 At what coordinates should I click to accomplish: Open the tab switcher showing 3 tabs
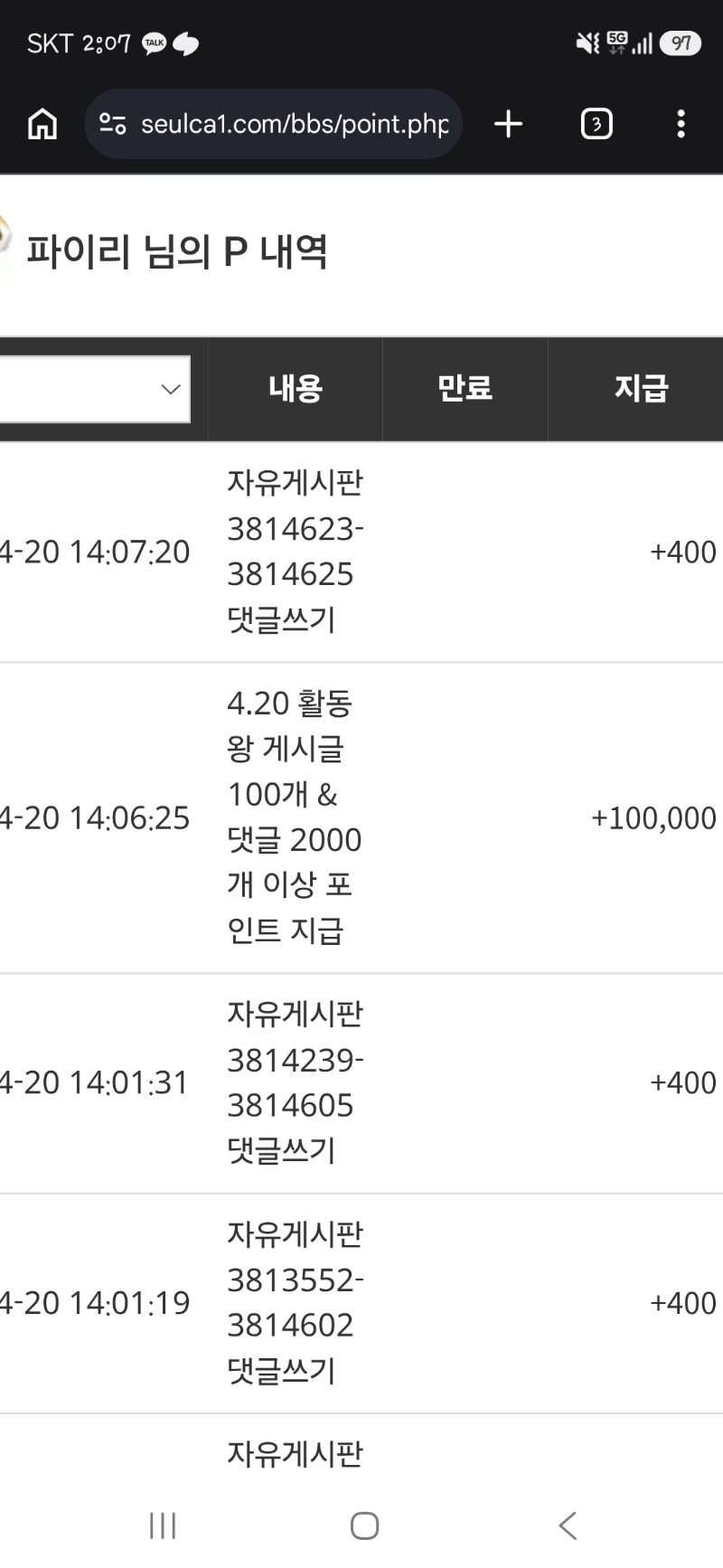tap(596, 124)
